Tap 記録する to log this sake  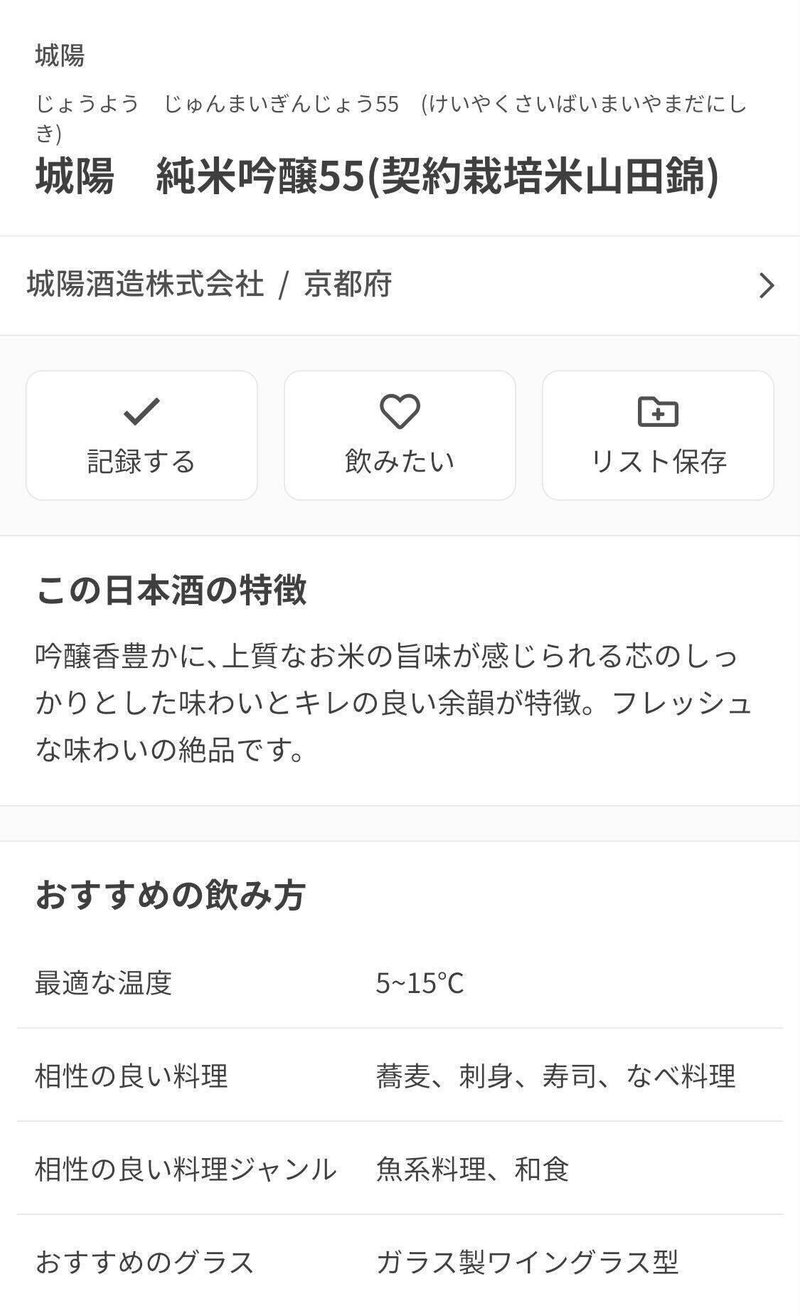(x=142, y=435)
